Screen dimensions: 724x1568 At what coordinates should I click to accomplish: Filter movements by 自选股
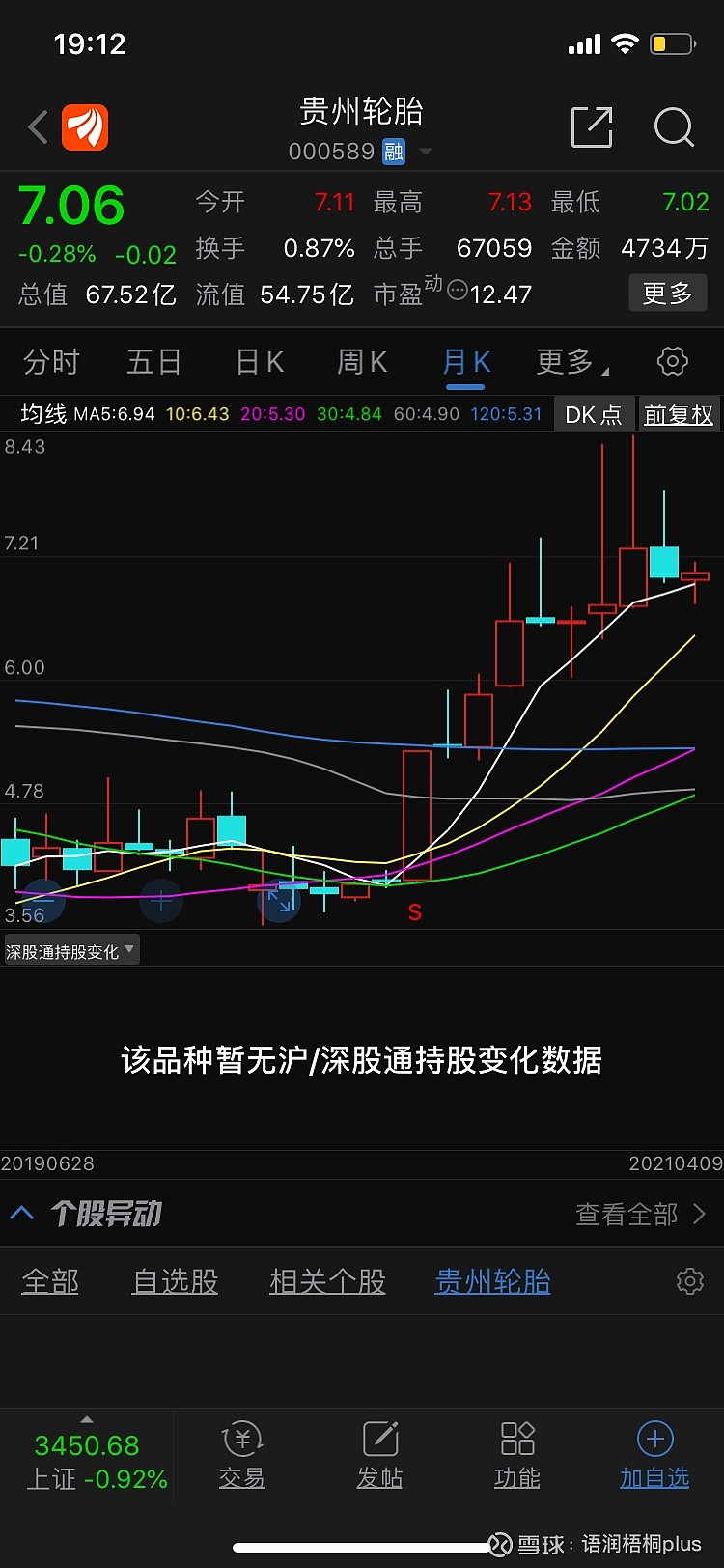tap(175, 1281)
